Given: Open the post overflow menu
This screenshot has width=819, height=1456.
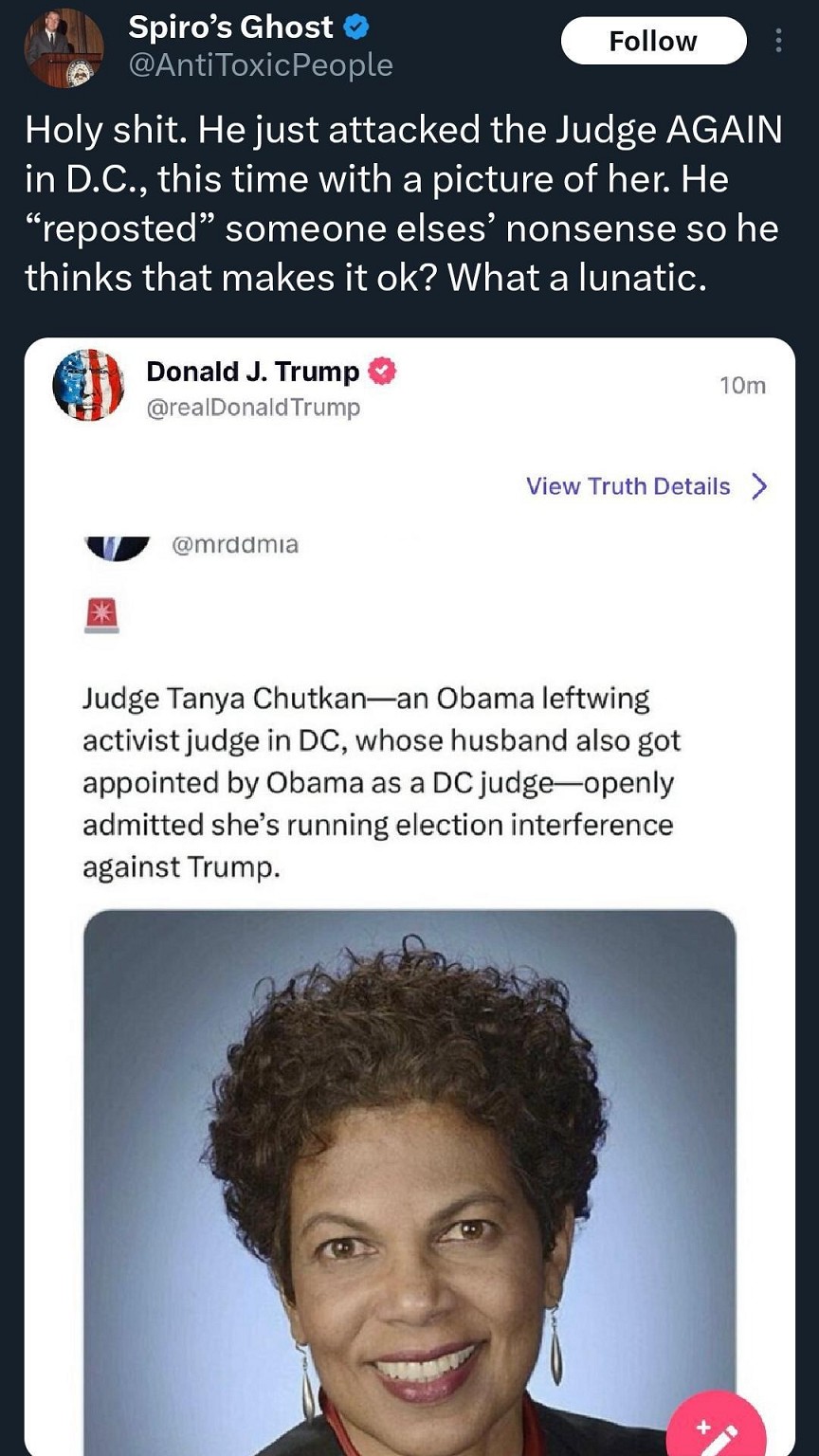Looking at the screenshot, I should tap(778, 42).
